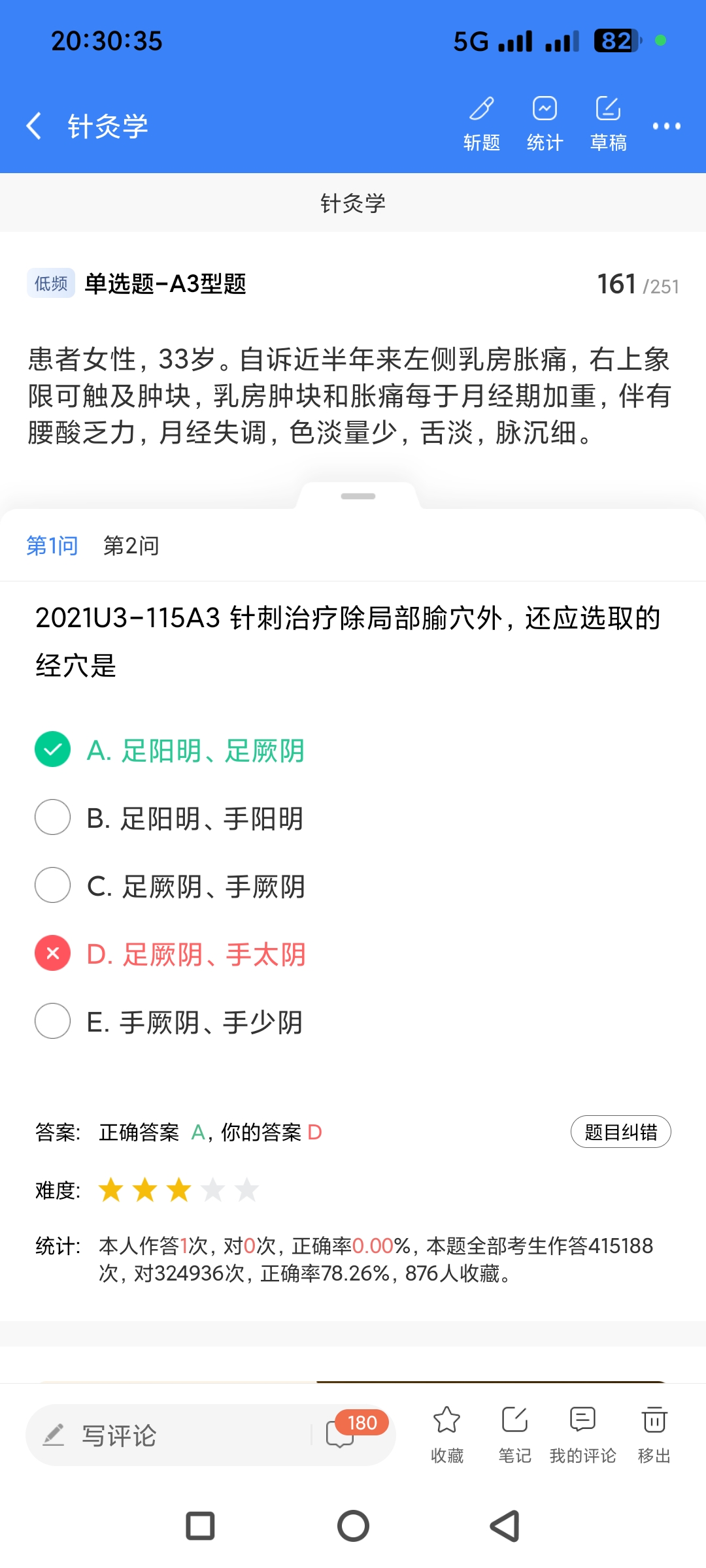Report an error via 题目纠错

point(620,1132)
